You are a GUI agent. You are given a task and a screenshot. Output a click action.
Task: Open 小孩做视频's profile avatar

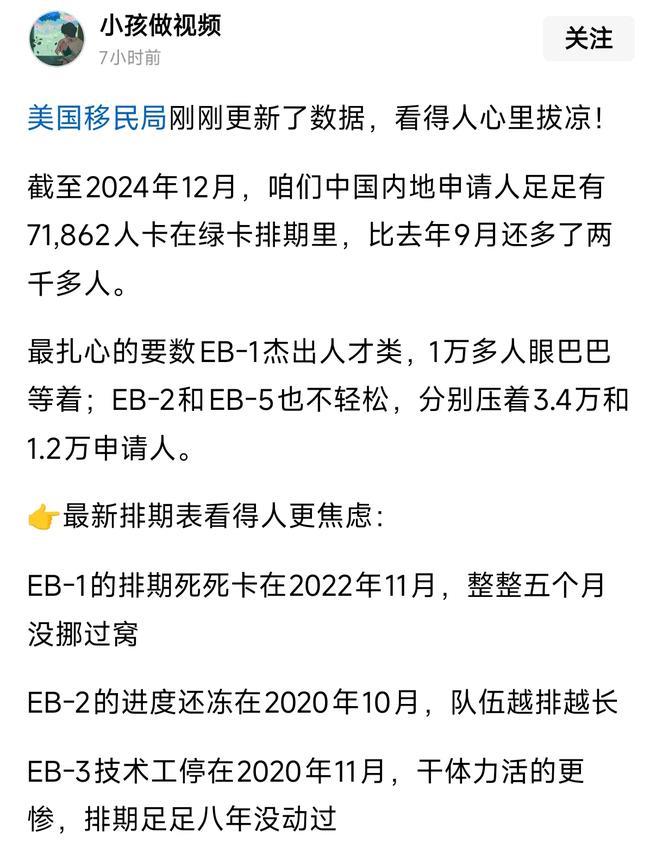tap(57, 39)
